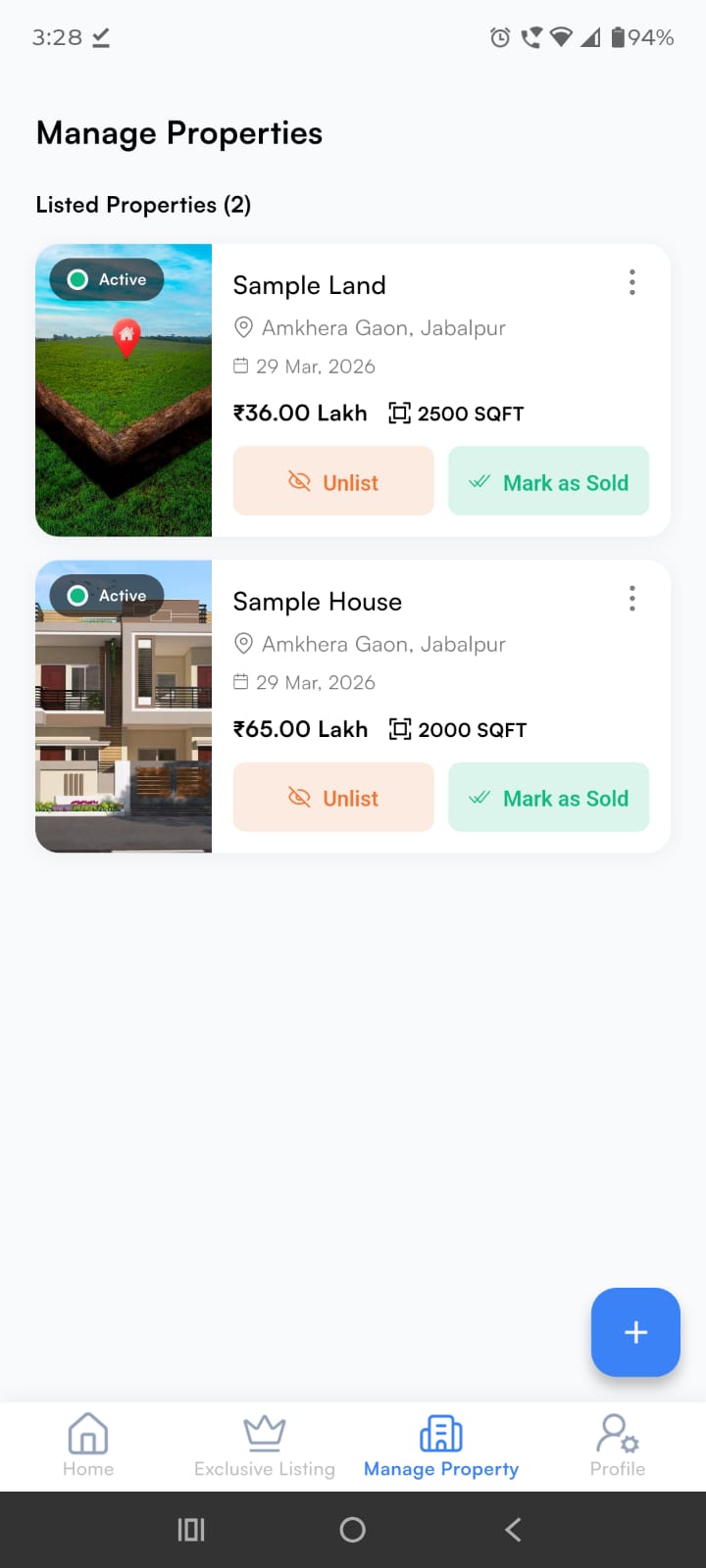The image size is (706, 1568).
Task: Mark Sample Land as Sold
Action: (x=548, y=481)
